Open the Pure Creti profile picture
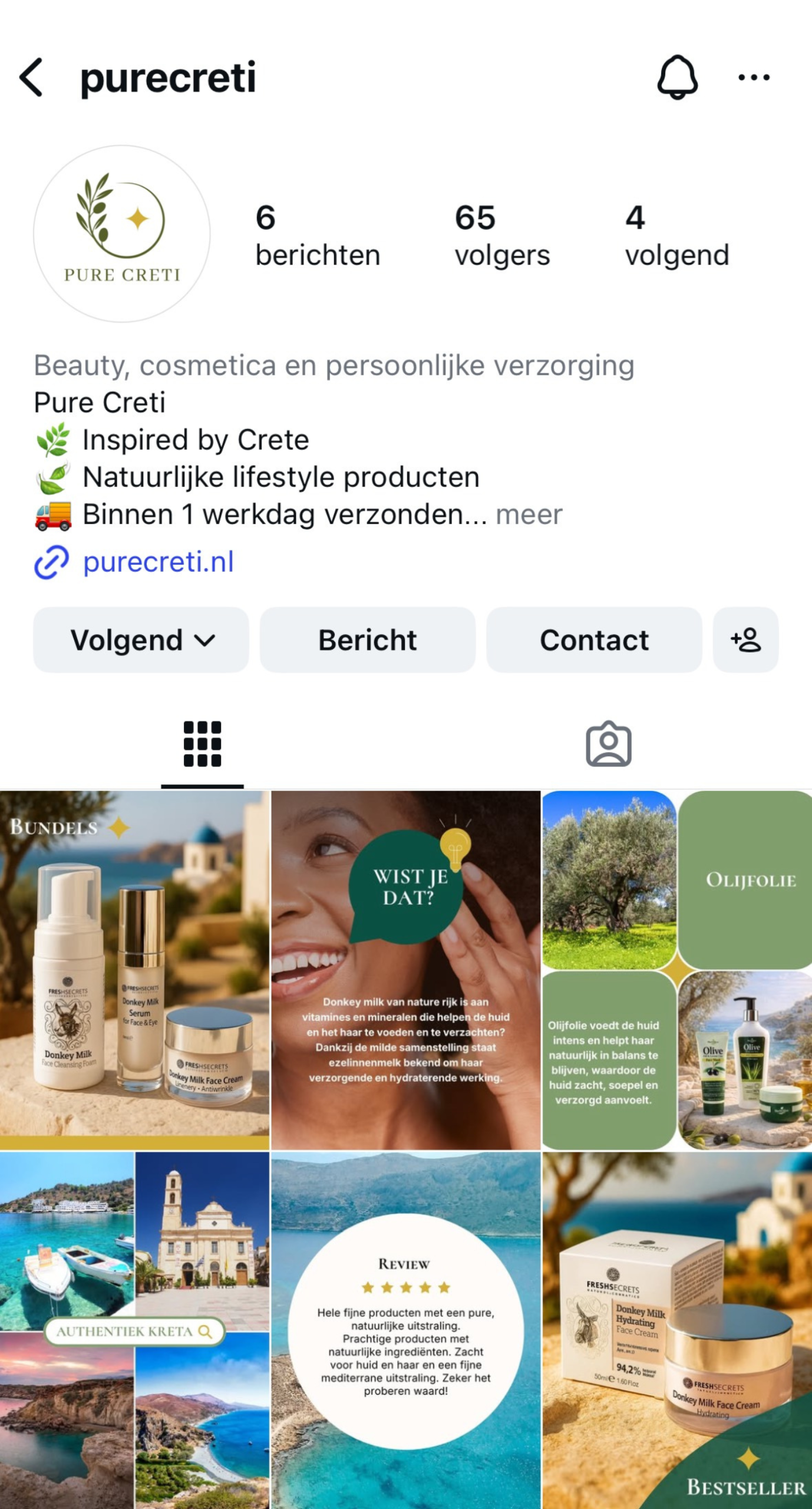 (x=122, y=234)
